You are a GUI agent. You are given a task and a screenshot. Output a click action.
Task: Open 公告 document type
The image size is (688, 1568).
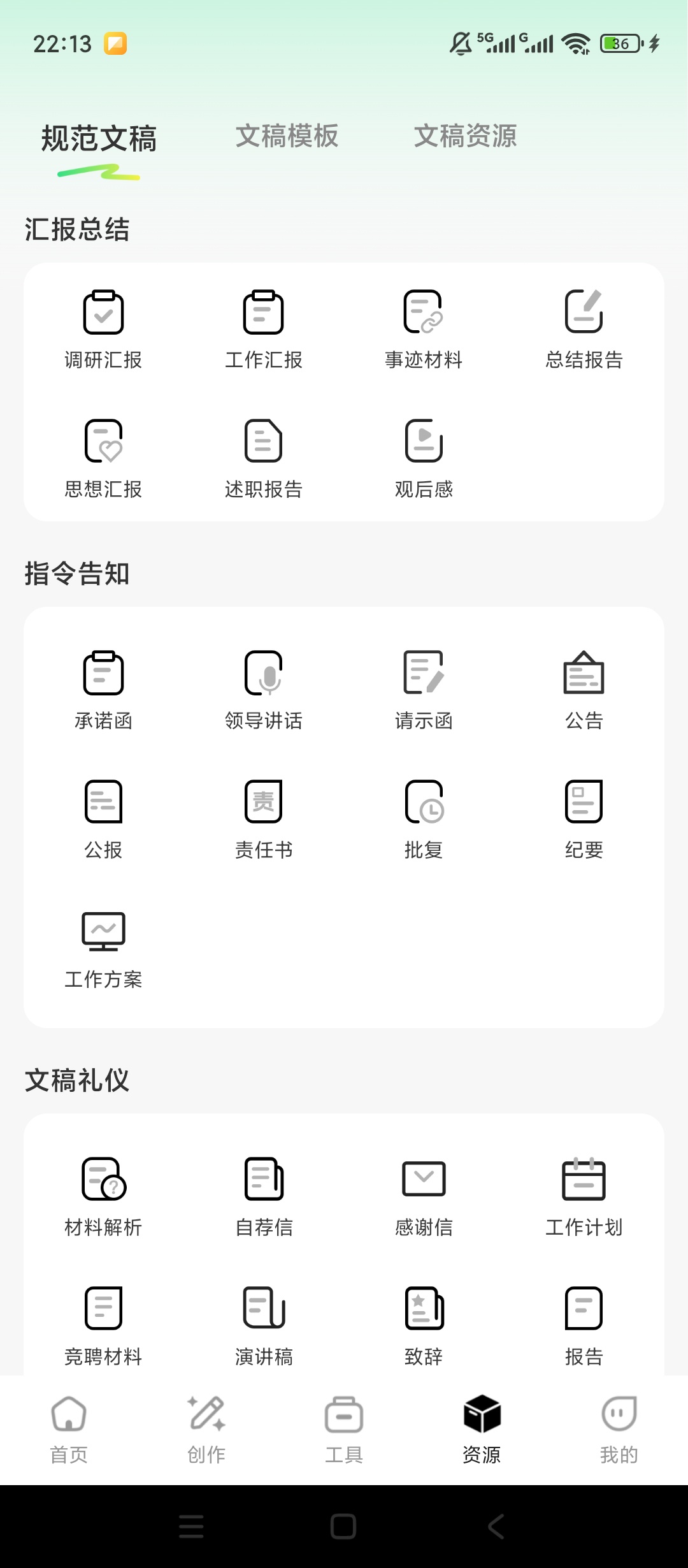pos(584,691)
